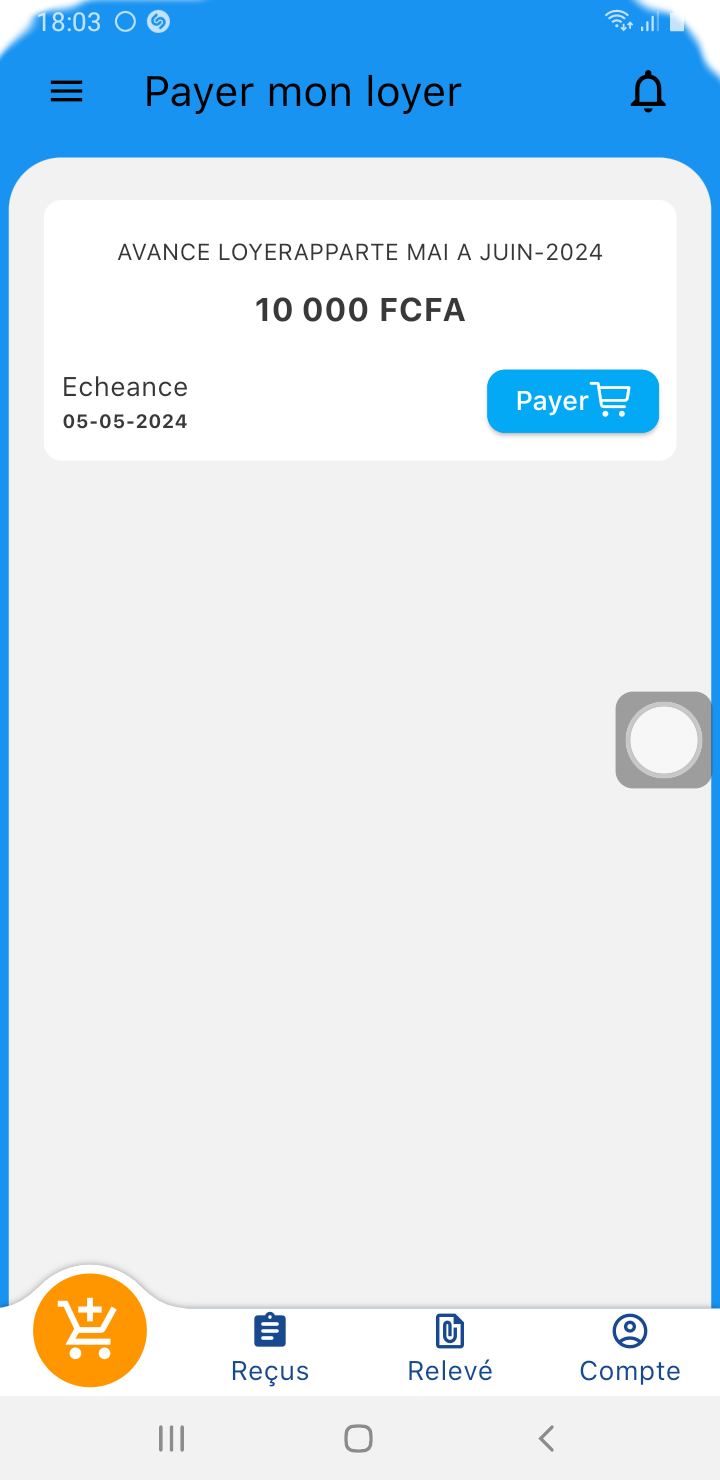The image size is (720, 1480).
Task: Tap Payer for the 10 000 FCFA rent
Action: [x=573, y=401]
